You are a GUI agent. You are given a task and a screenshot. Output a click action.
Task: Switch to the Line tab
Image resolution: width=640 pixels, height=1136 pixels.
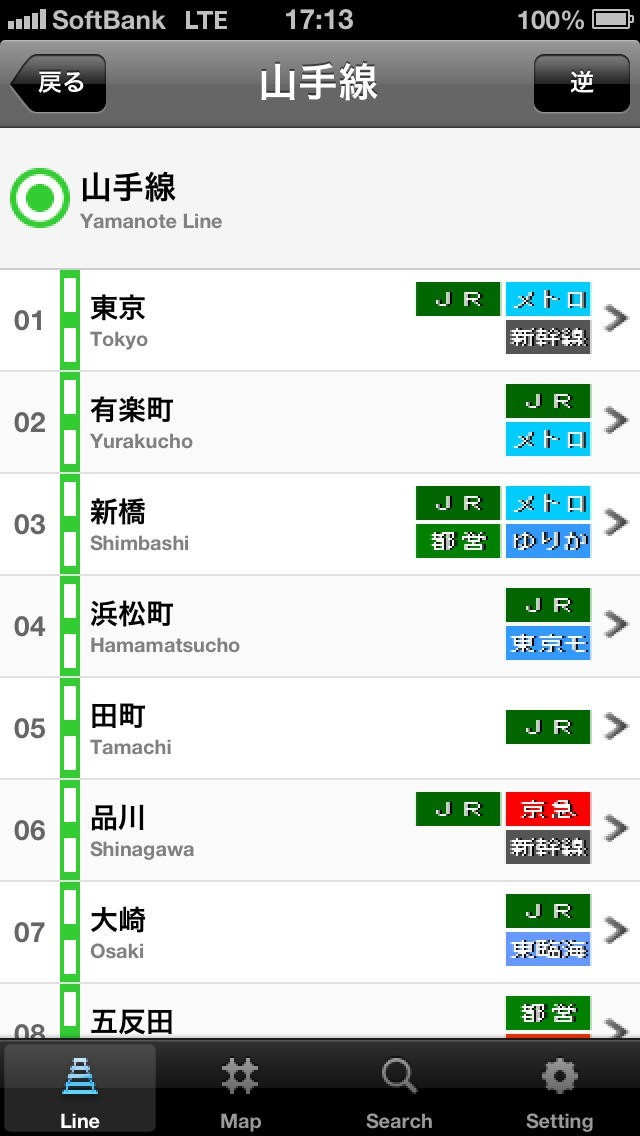(80, 1089)
